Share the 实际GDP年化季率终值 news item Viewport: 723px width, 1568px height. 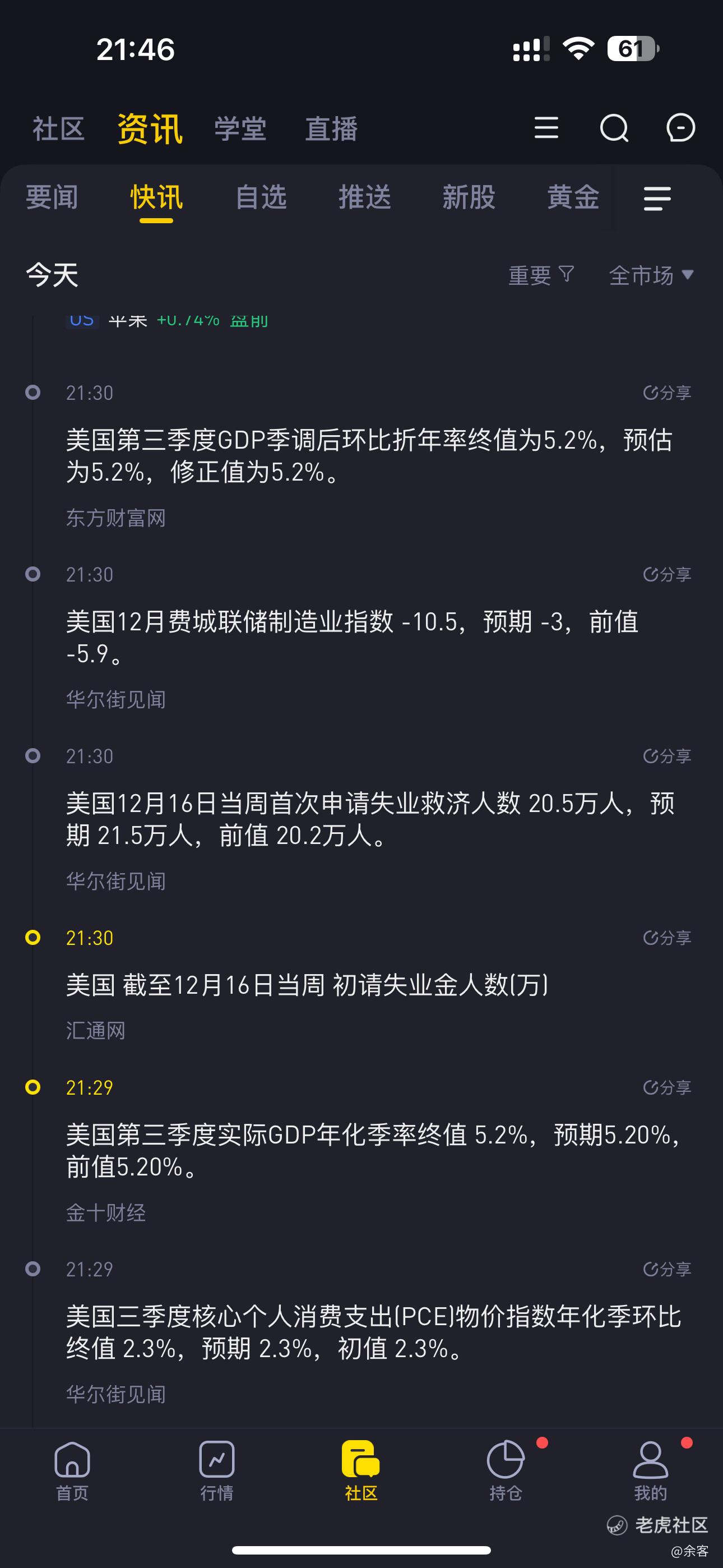(x=667, y=1088)
